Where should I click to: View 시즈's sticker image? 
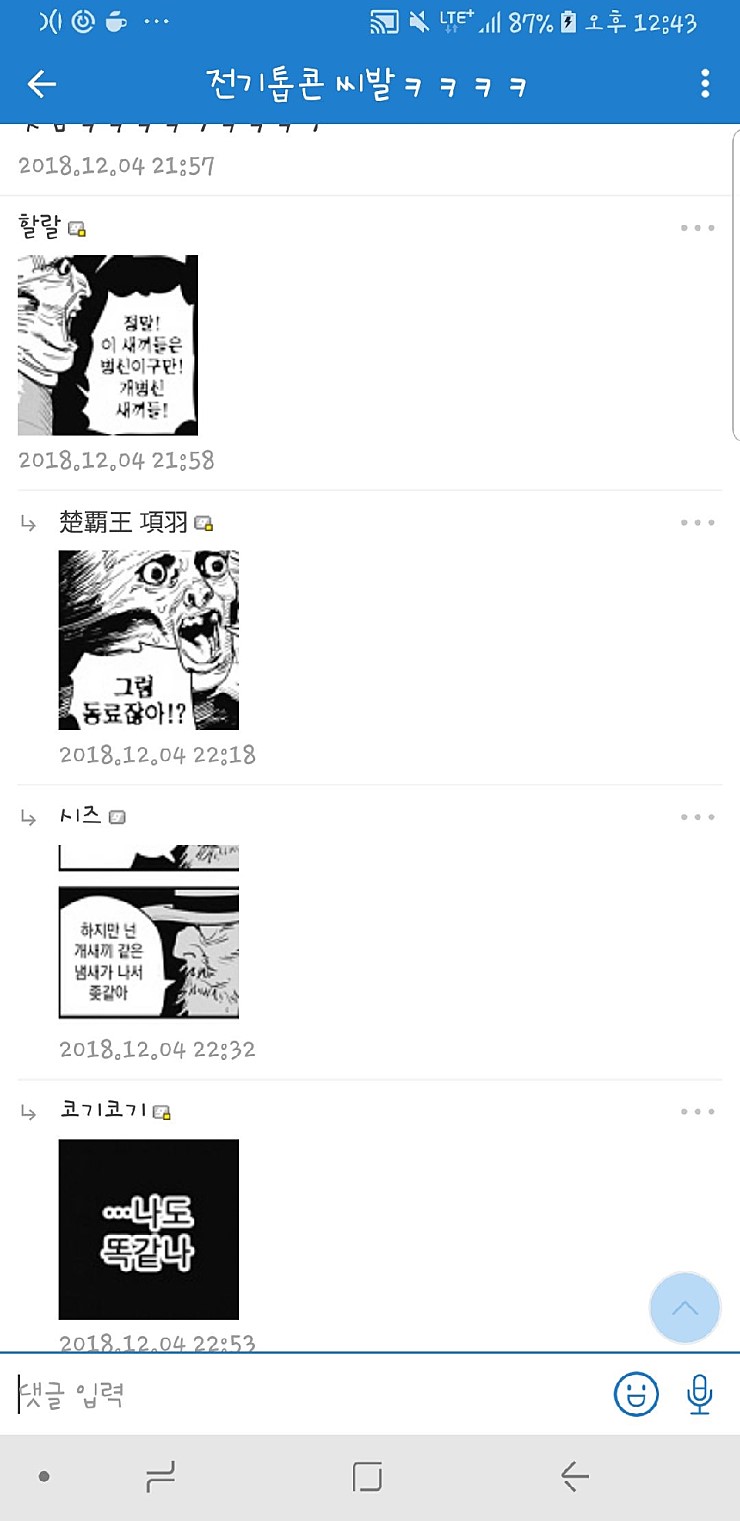click(149, 933)
